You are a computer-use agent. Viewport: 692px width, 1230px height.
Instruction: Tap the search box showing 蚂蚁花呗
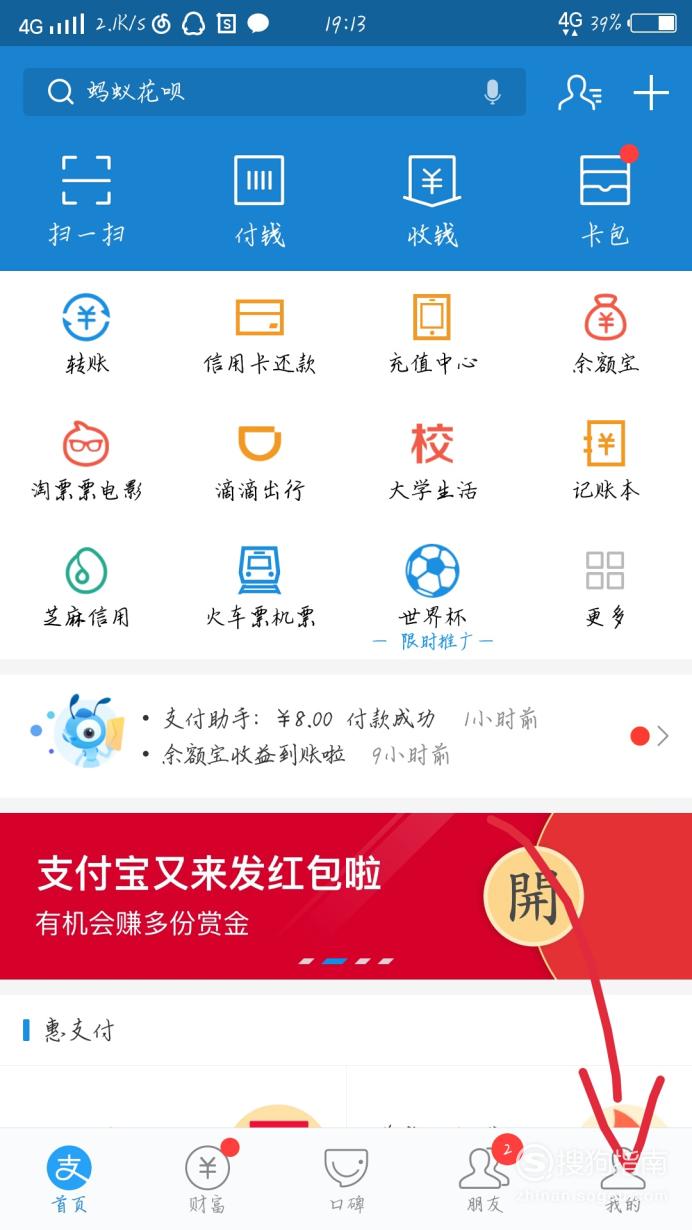point(274,92)
